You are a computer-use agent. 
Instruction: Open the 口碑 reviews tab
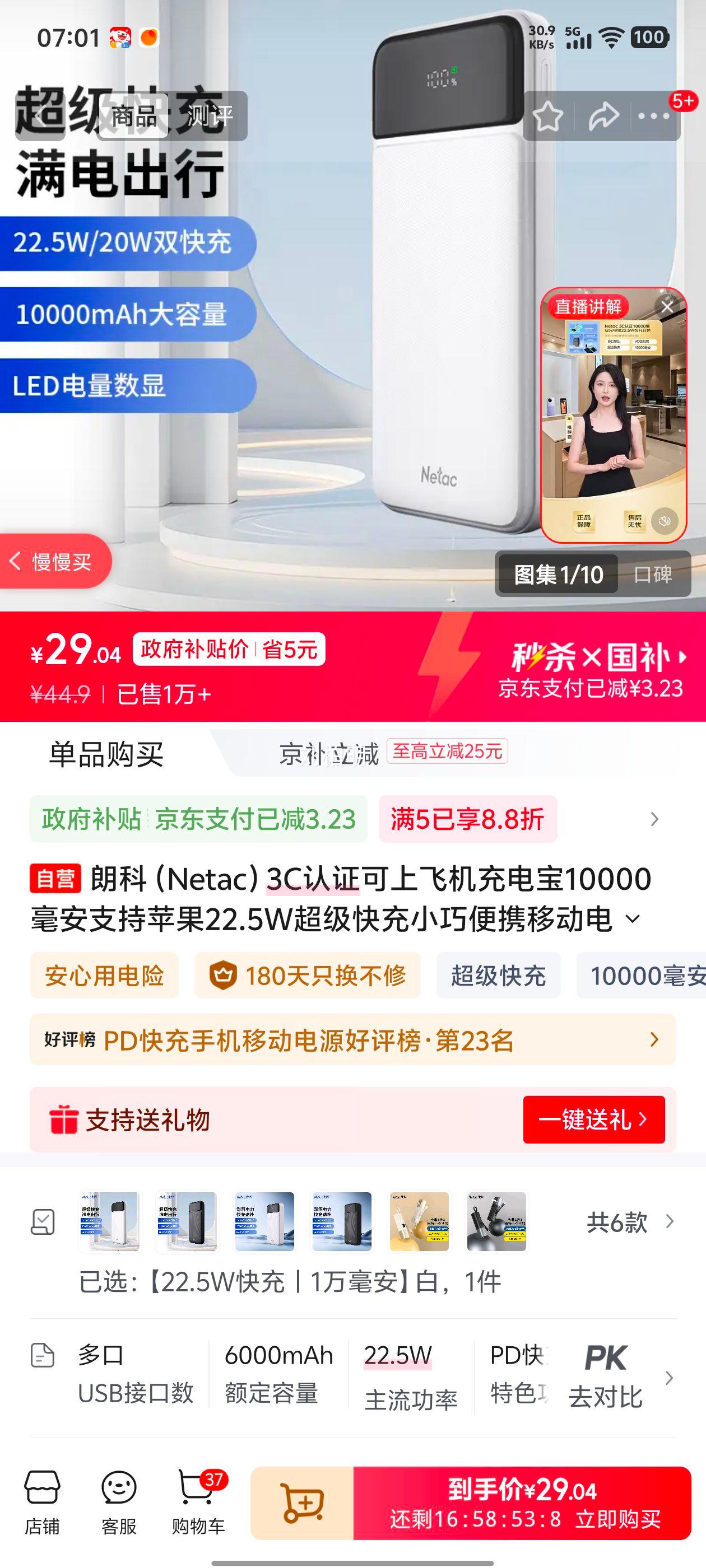tap(651, 574)
